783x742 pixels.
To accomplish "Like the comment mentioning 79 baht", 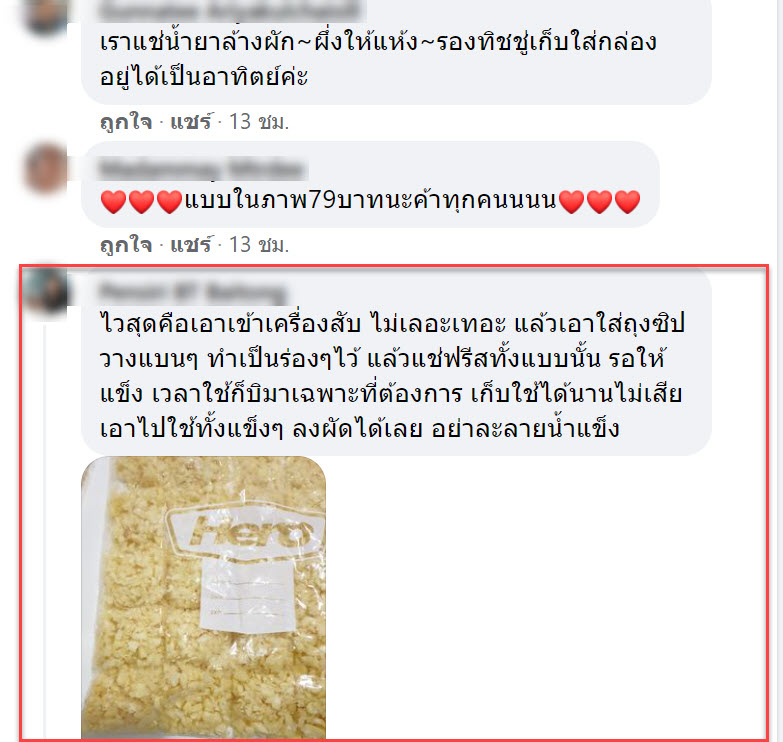I will pos(126,244).
